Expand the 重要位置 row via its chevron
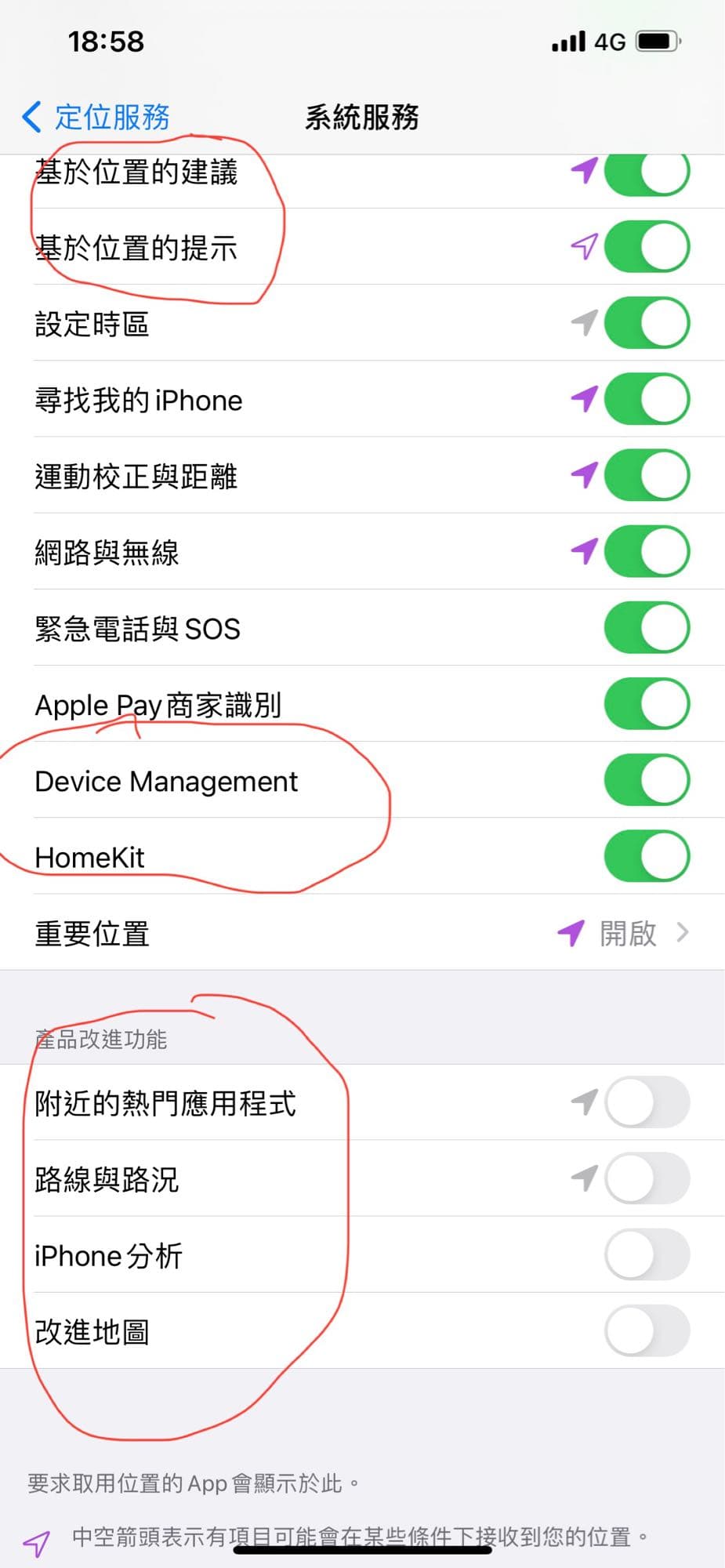This screenshot has width=725, height=1568. (683, 932)
